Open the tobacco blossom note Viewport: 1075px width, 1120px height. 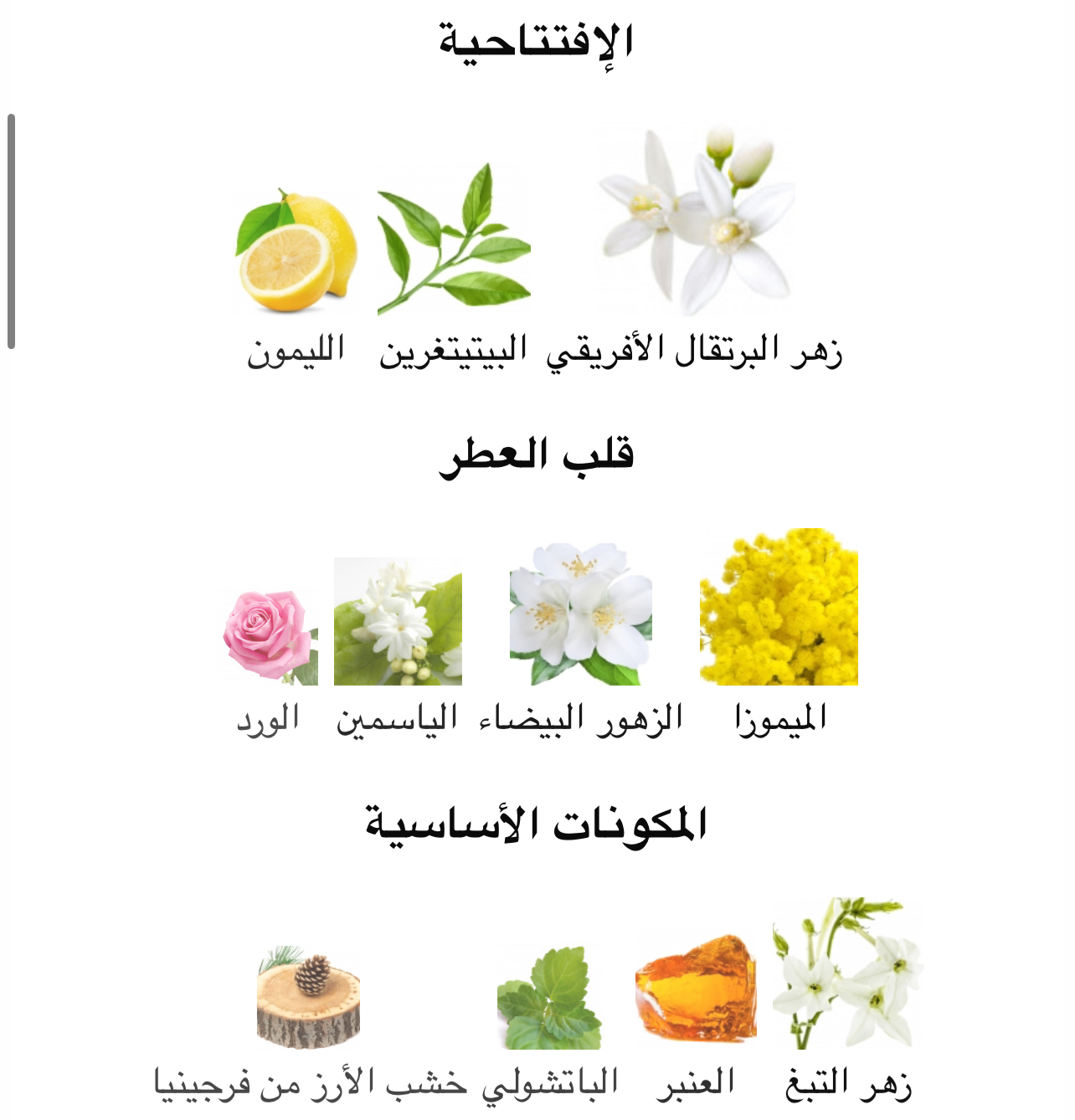847,974
